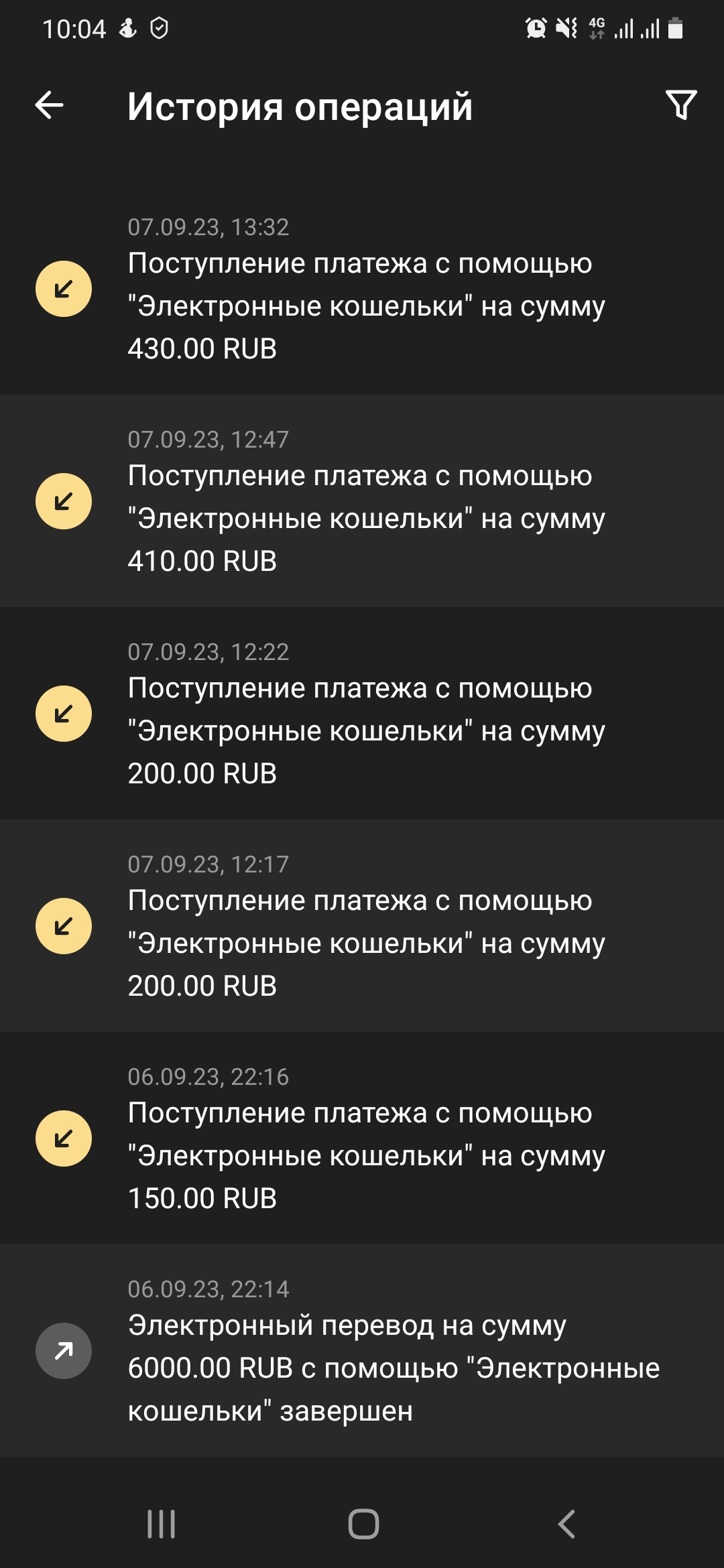View the 200.00 RUB payment at 12:17
Viewport: 724px width, 1568px height.
point(362,926)
